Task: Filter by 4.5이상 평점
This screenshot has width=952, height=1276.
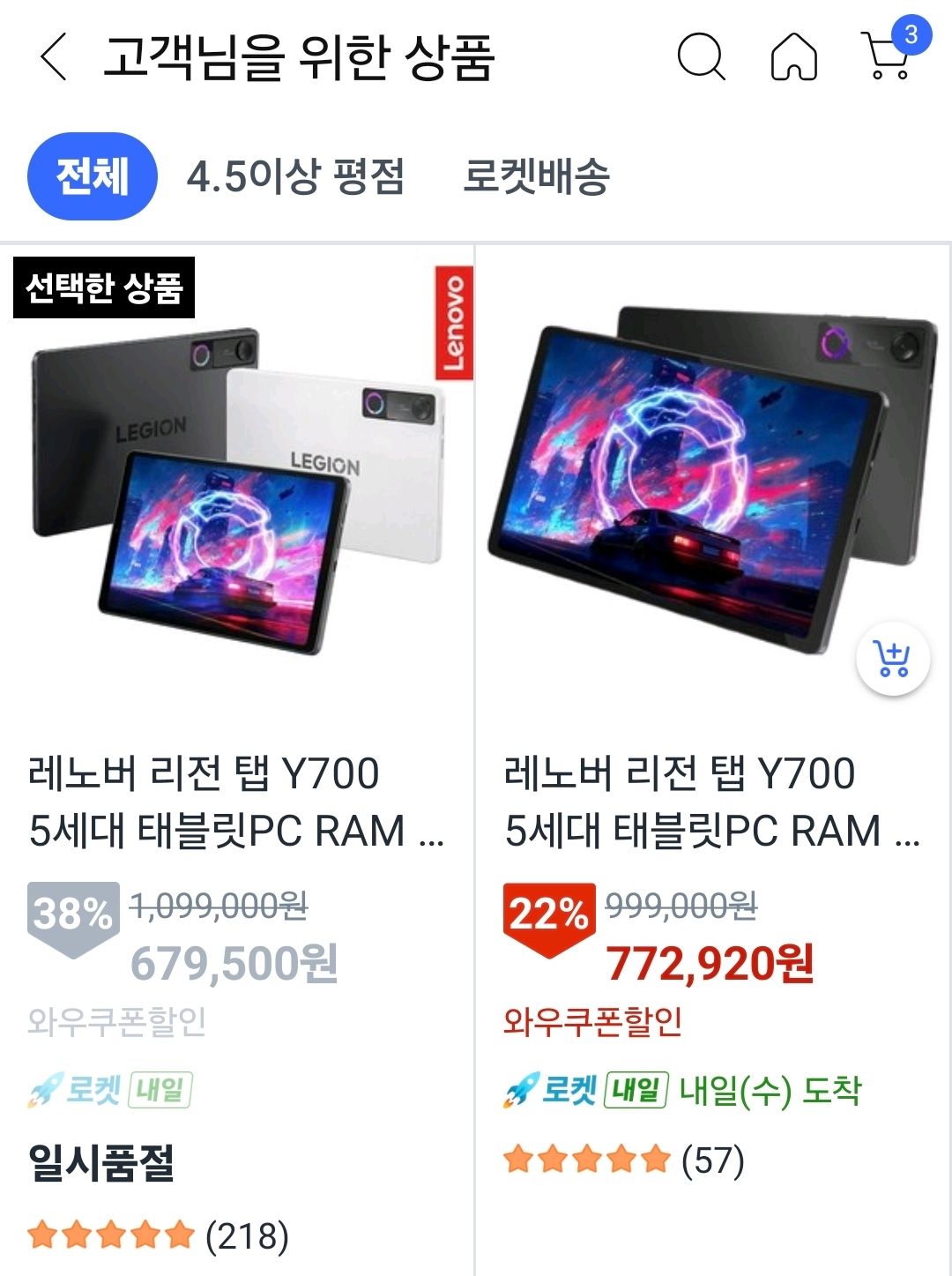Action: tap(295, 176)
